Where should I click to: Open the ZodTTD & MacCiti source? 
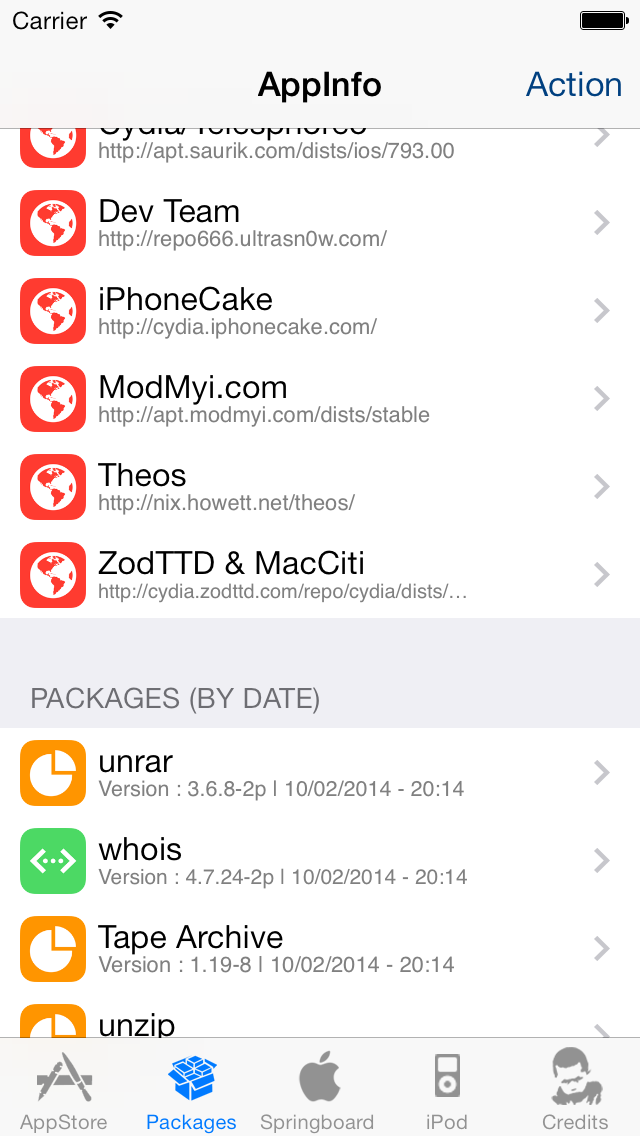[320, 575]
